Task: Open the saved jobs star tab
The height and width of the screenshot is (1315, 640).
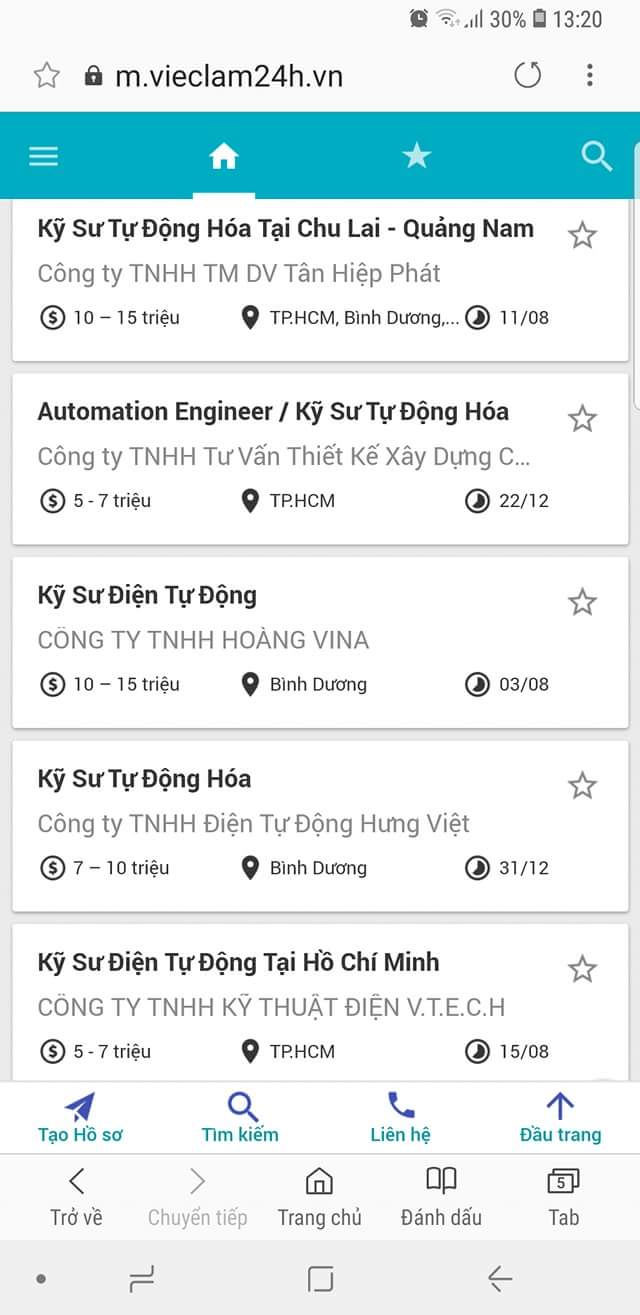Action: click(x=416, y=156)
